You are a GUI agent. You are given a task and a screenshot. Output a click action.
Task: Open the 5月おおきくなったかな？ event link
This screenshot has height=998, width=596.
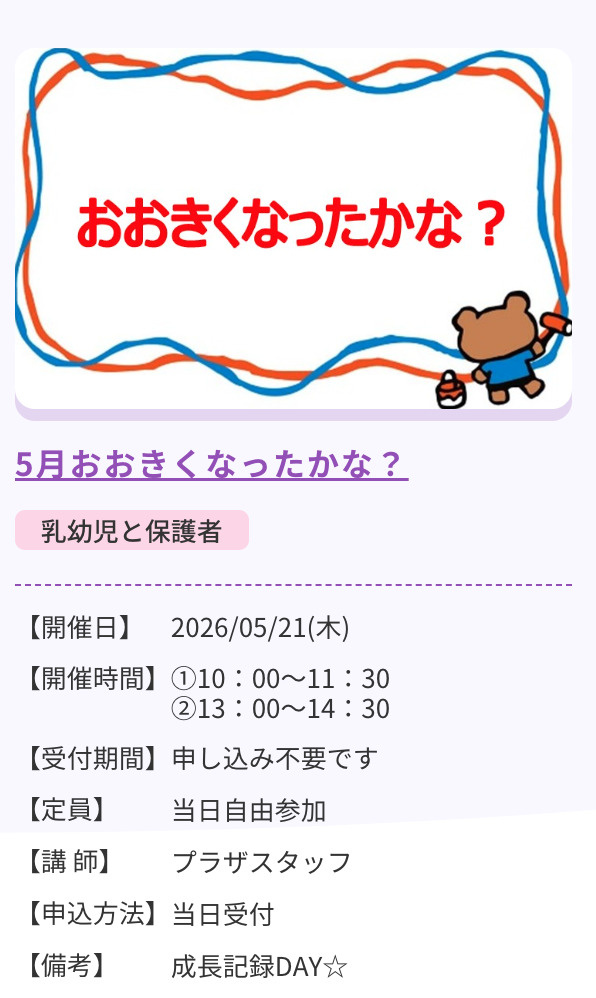click(211, 465)
